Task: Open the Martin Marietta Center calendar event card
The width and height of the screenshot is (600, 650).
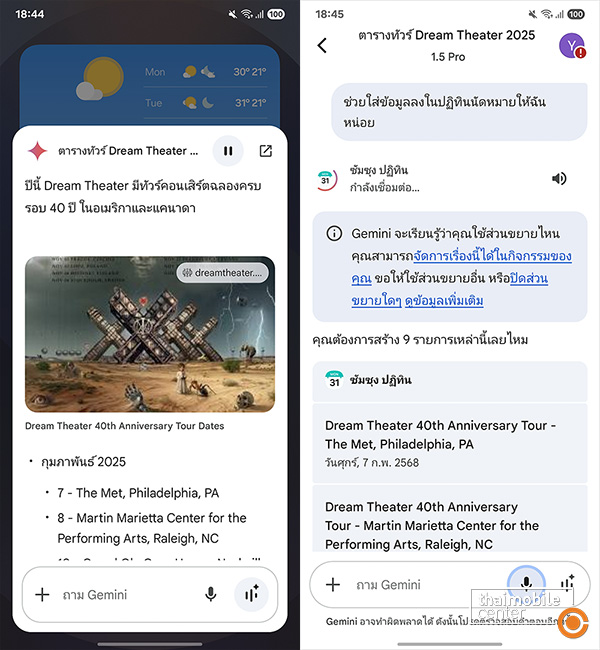Action: pos(448,525)
